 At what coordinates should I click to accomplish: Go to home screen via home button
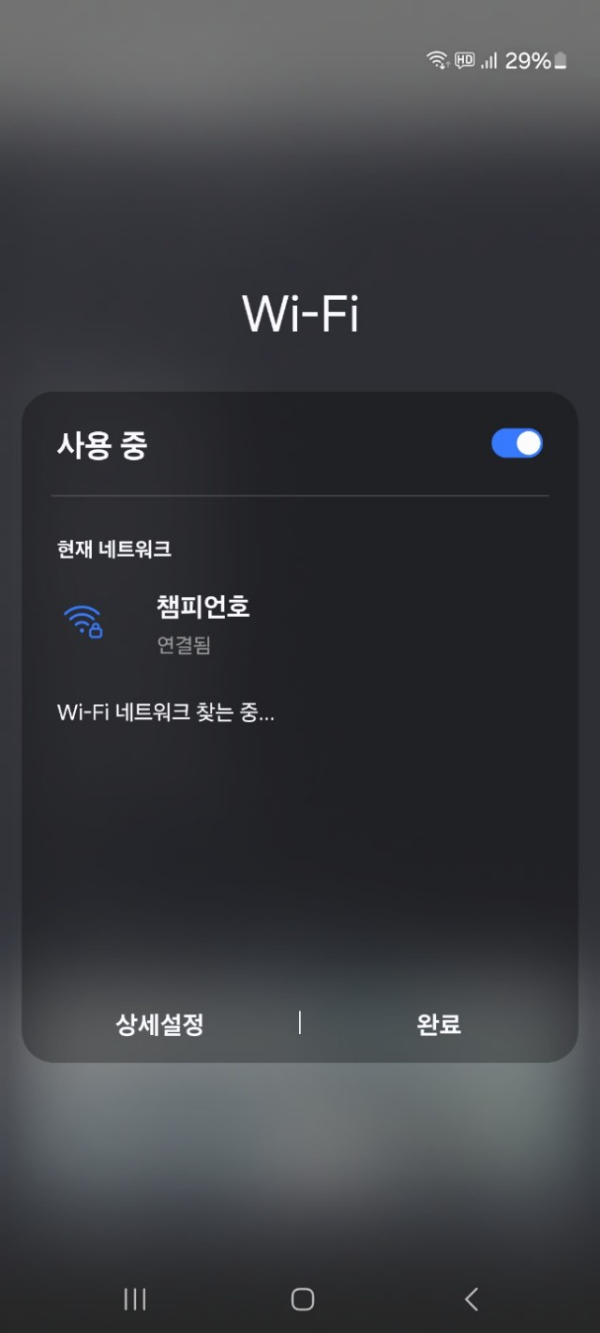click(302, 1299)
